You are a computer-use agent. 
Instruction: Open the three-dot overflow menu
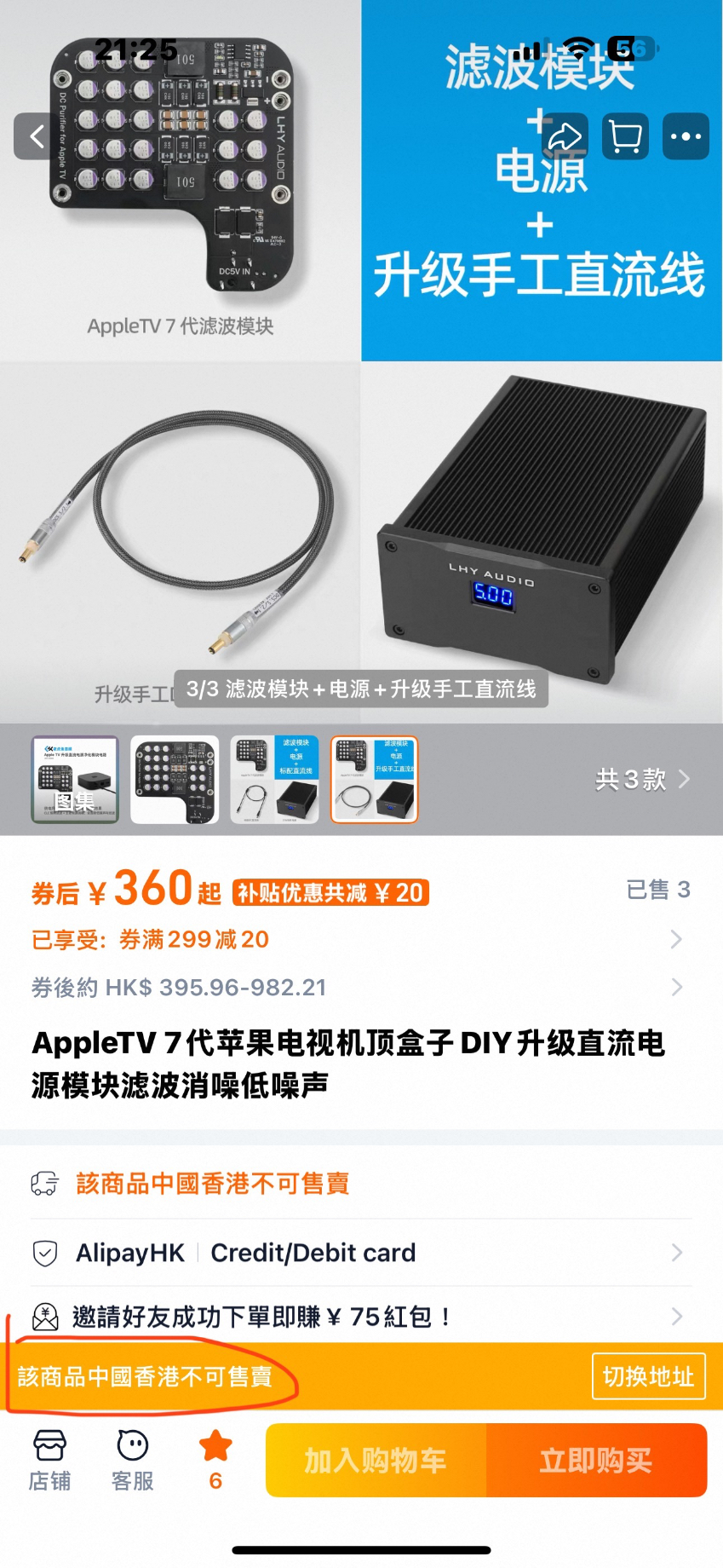tap(686, 136)
